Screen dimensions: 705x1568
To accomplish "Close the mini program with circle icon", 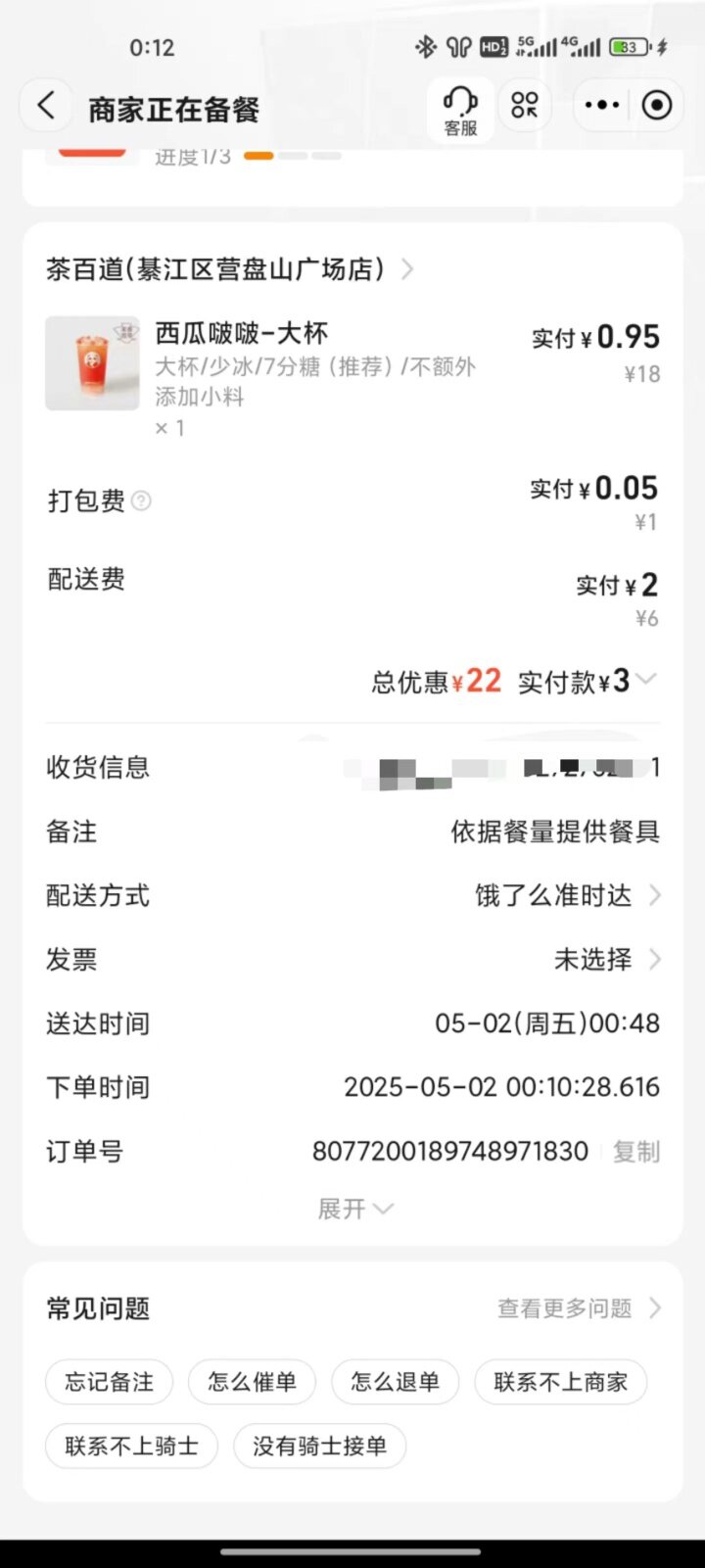I will [x=657, y=105].
